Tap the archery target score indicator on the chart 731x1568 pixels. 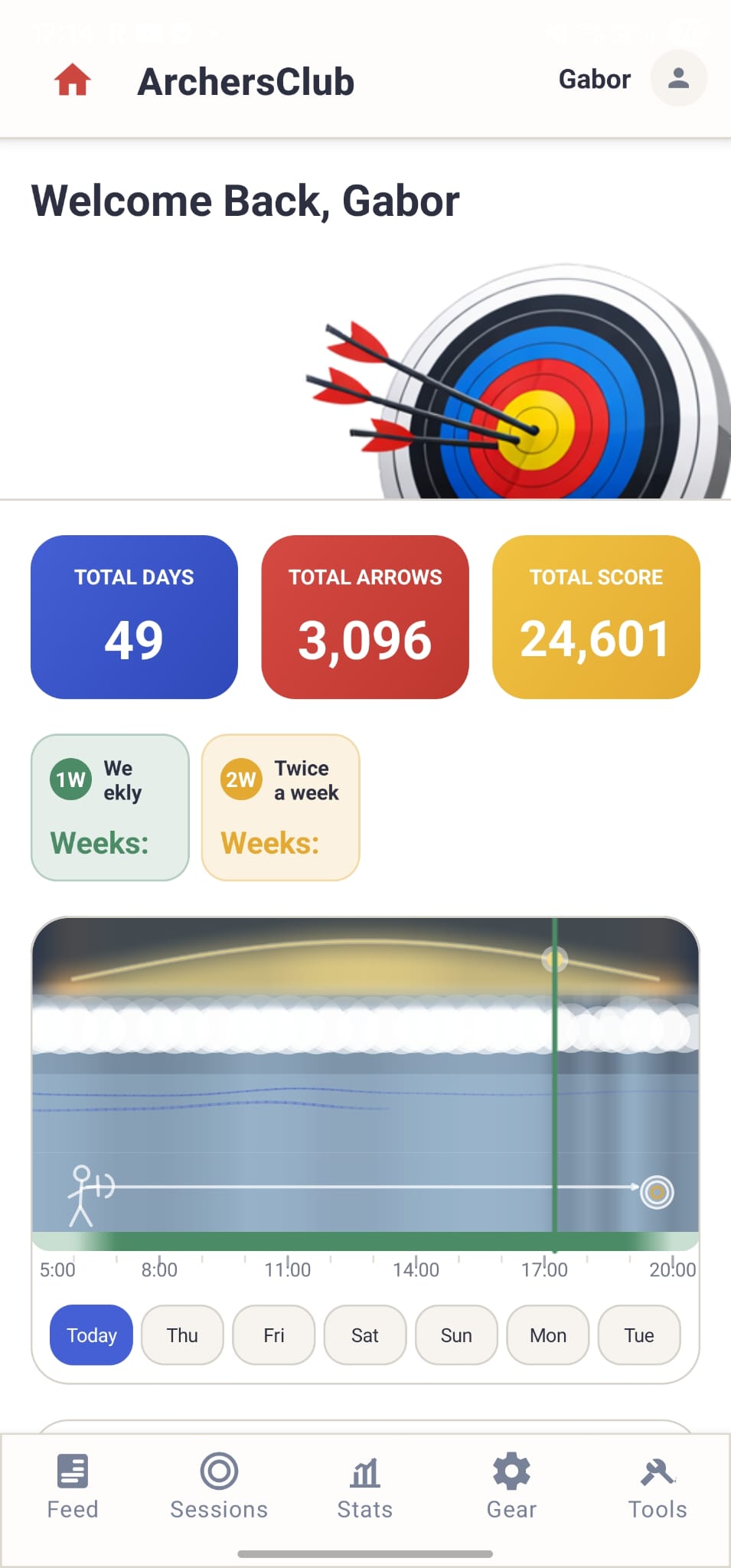pyautogui.click(x=657, y=1192)
